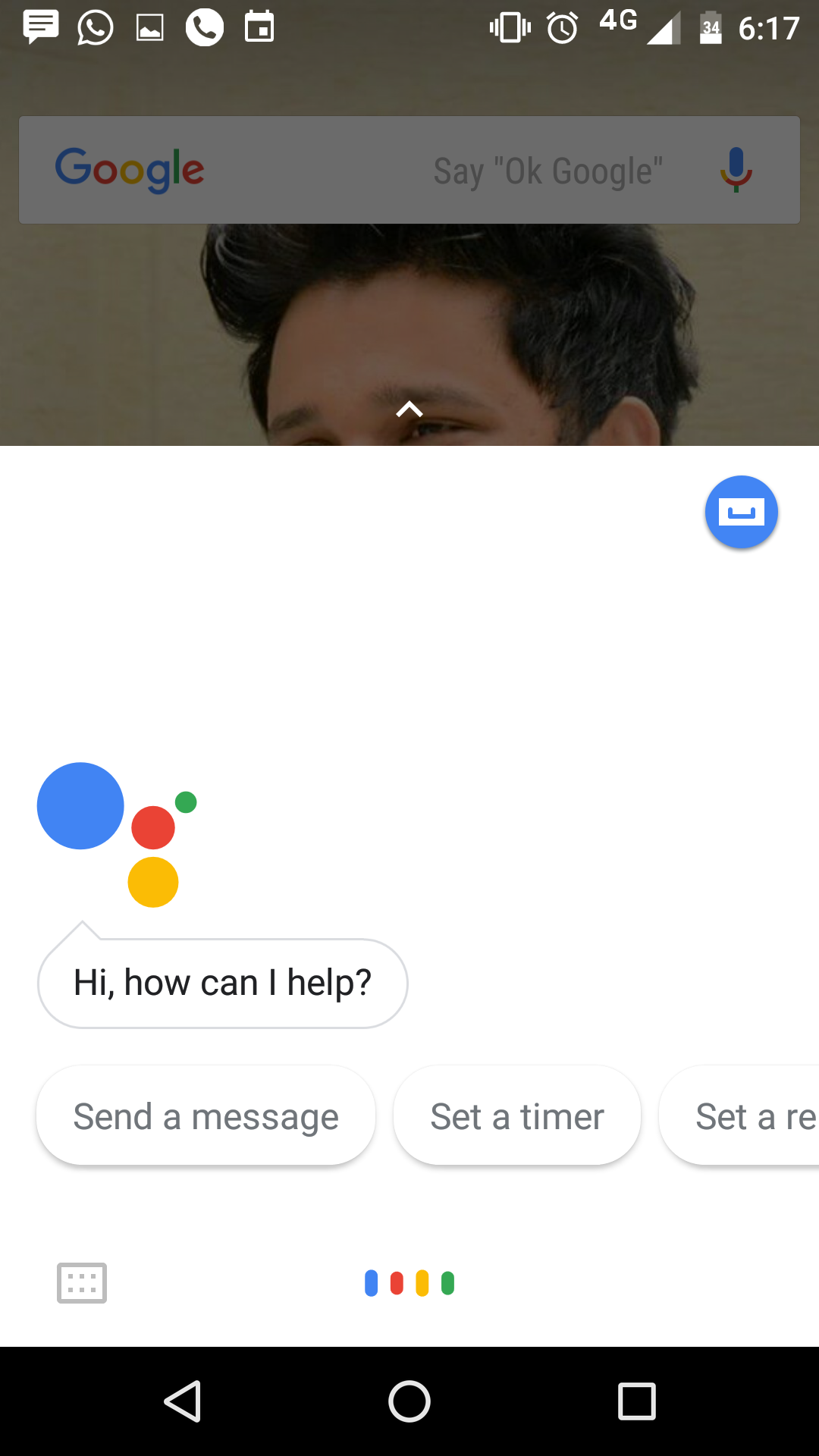Open the keyboard input icon
Image resolution: width=819 pixels, height=1456 pixels.
(82, 1283)
